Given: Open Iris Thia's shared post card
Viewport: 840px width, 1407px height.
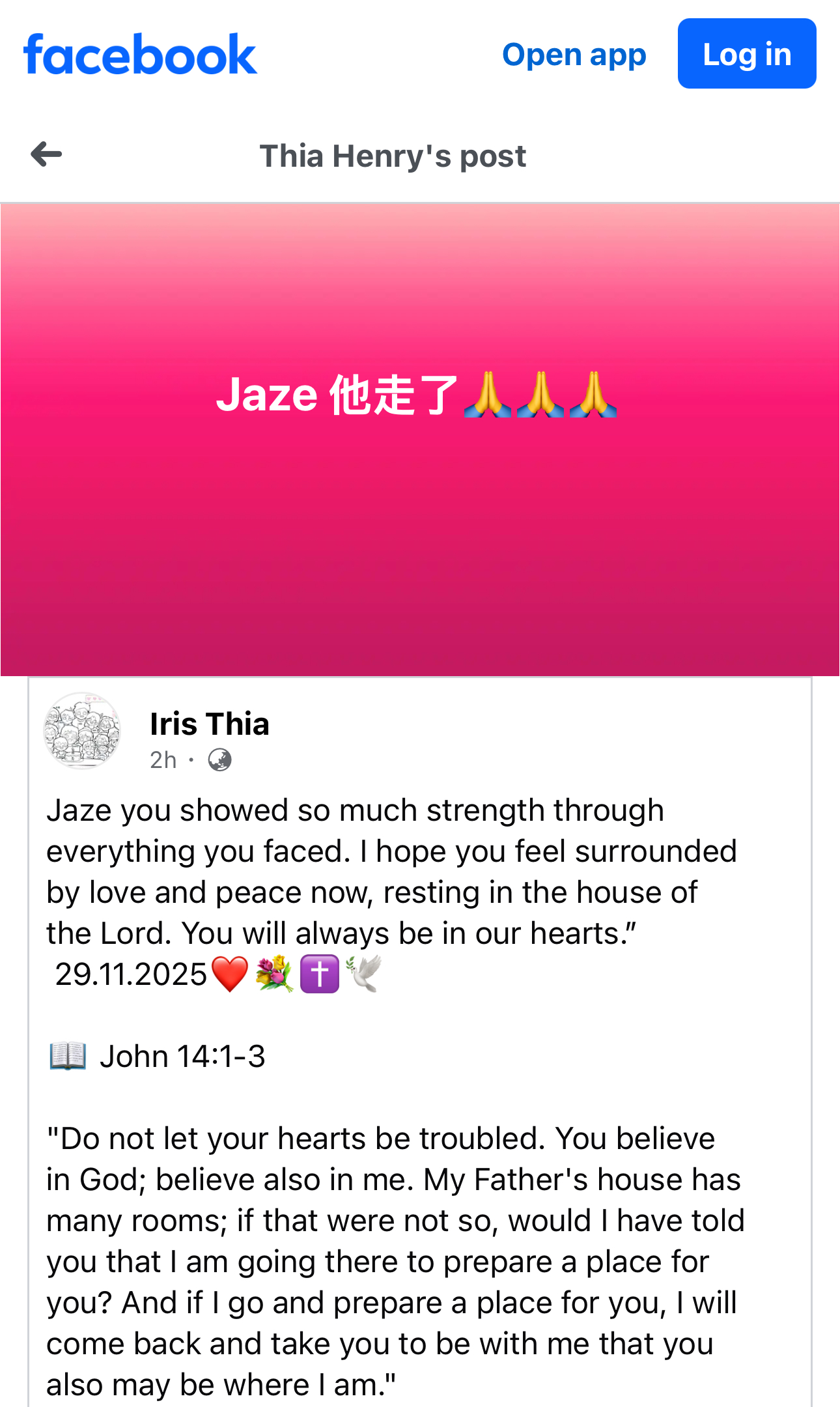Looking at the screenshot, I should click(x=419, y=1107).
